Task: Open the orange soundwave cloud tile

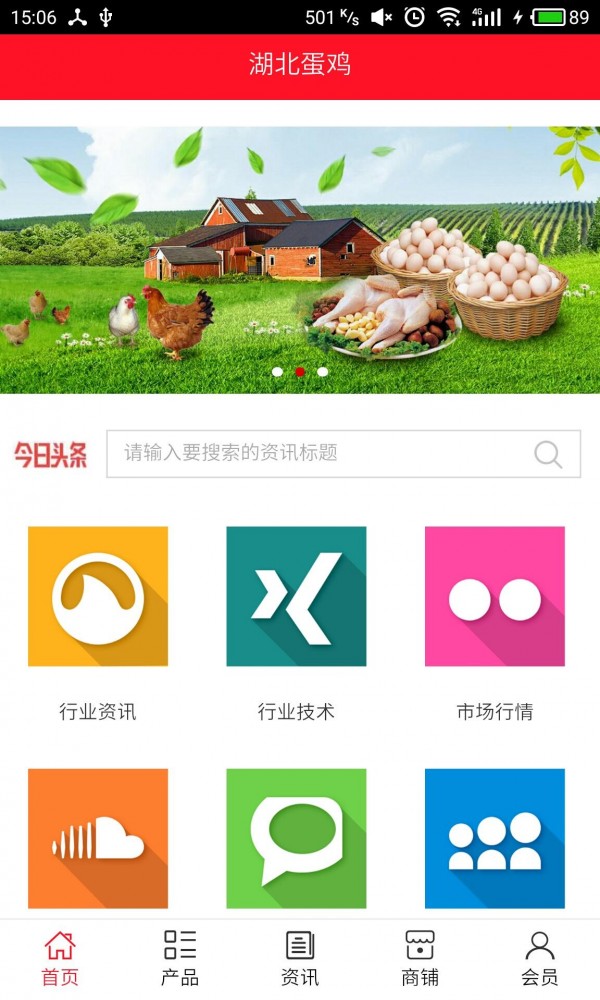Action: (98, 838)
